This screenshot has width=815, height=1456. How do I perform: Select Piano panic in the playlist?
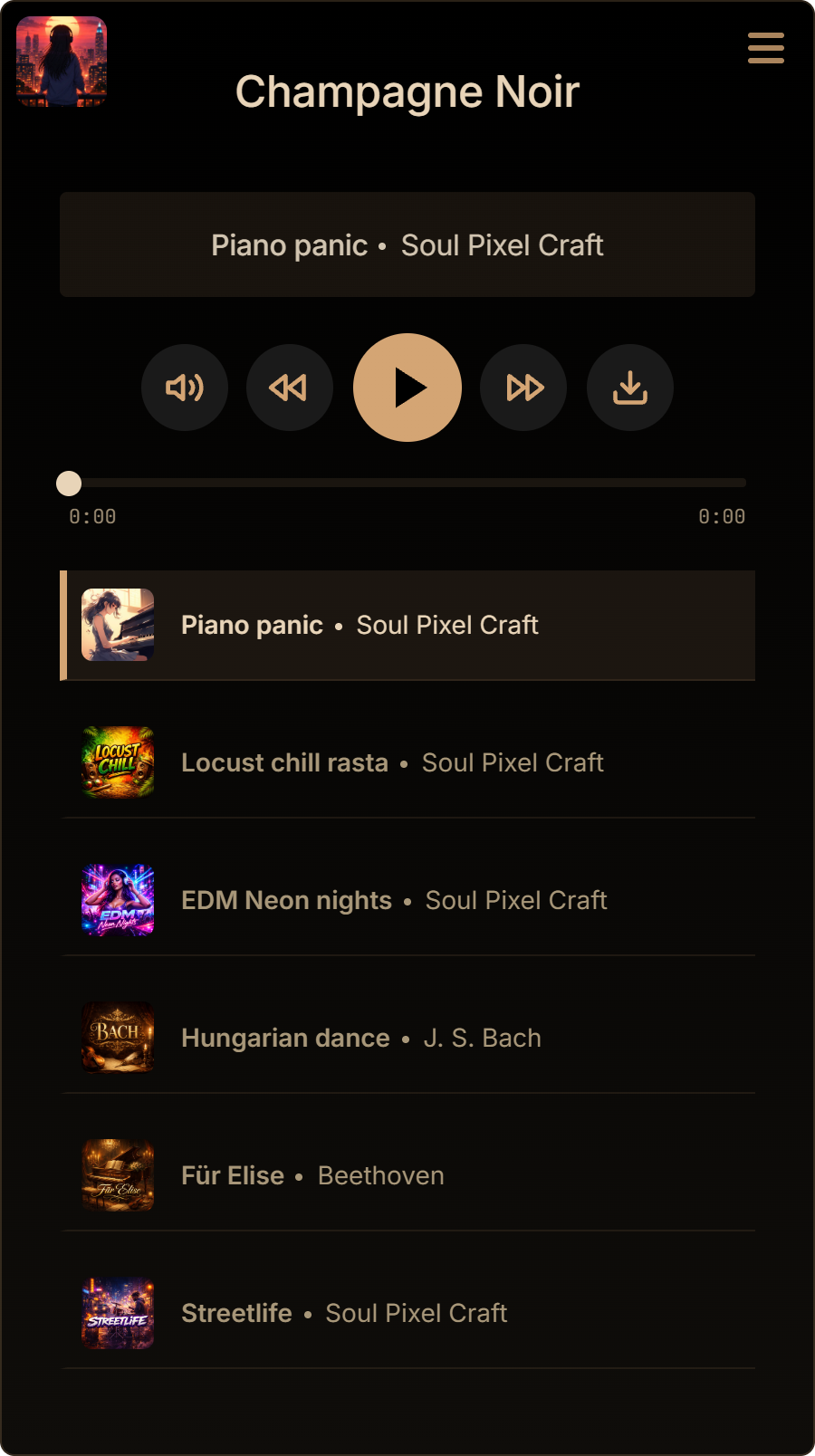pyautogui.click(x=407, y=625)
